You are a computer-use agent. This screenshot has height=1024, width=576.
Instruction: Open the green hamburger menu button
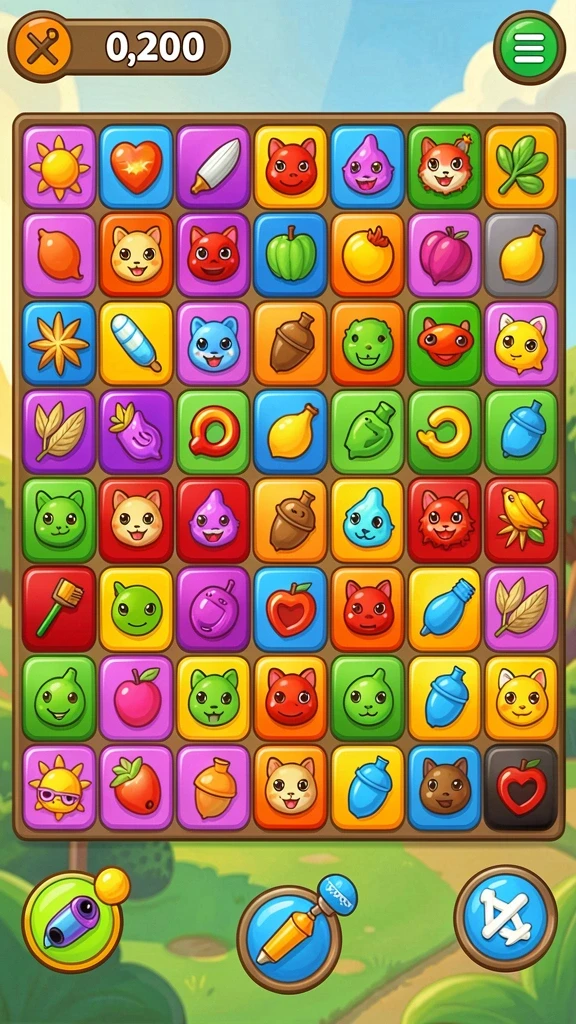(x=529, y=48)
